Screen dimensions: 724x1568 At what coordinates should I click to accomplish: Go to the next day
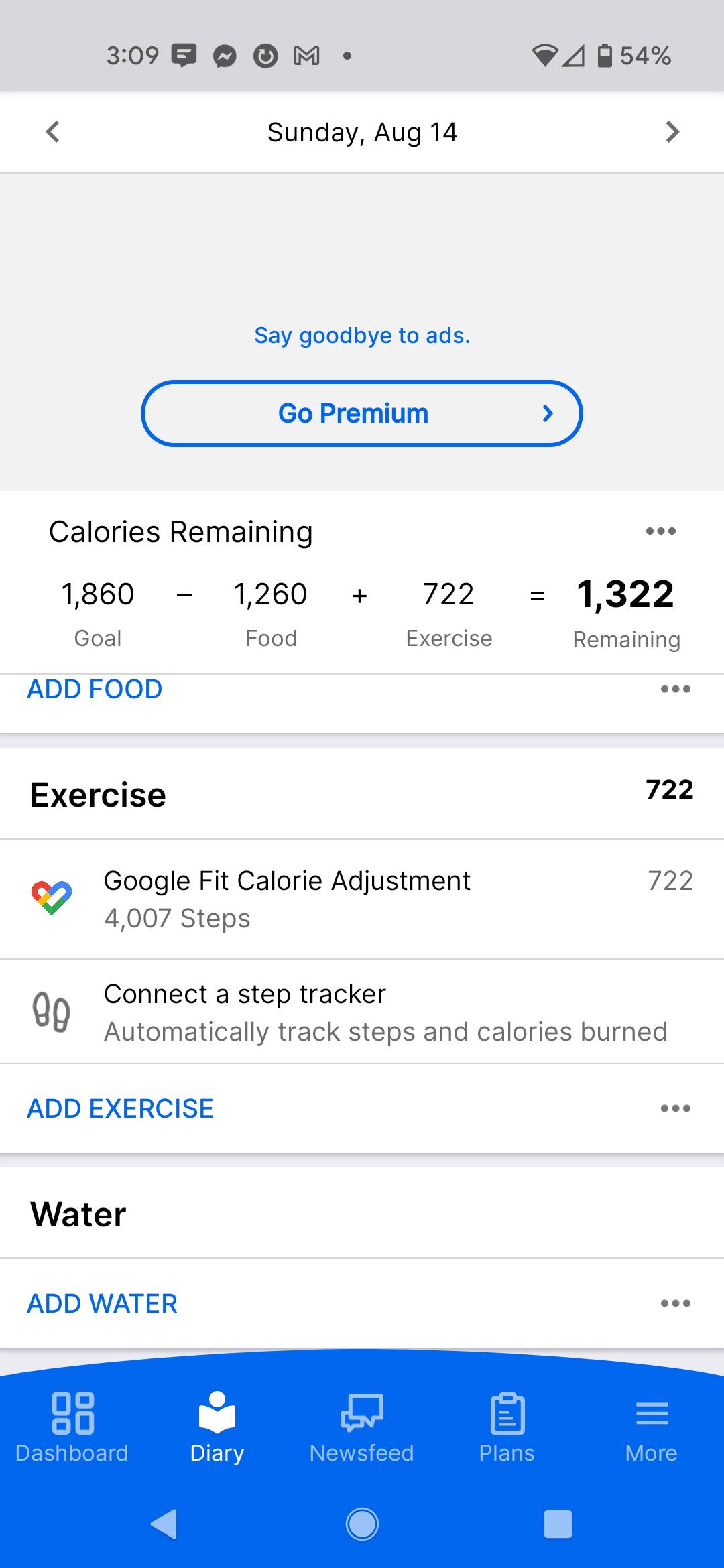click(x=672, y=131)
